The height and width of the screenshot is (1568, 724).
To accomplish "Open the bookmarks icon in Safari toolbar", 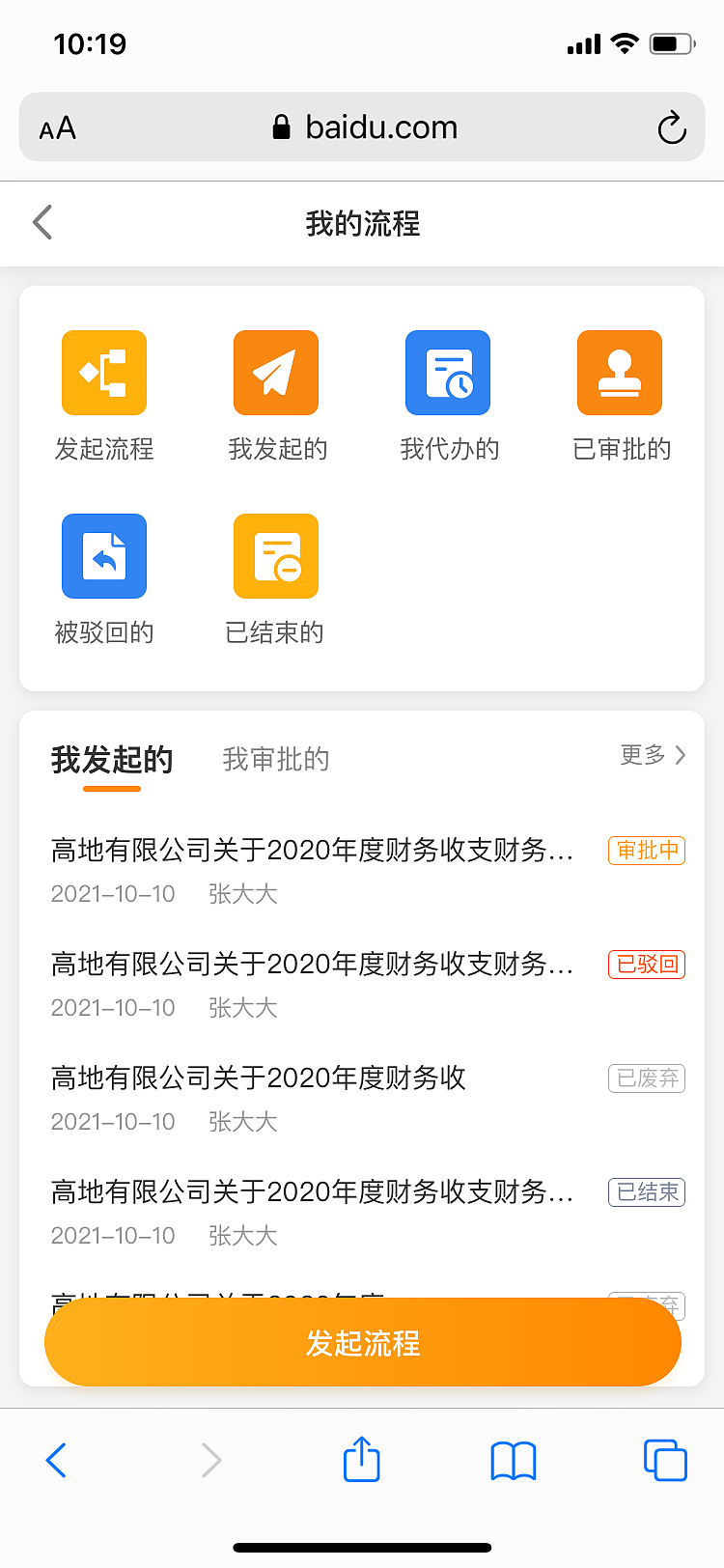I will (x=513, y=1461).
